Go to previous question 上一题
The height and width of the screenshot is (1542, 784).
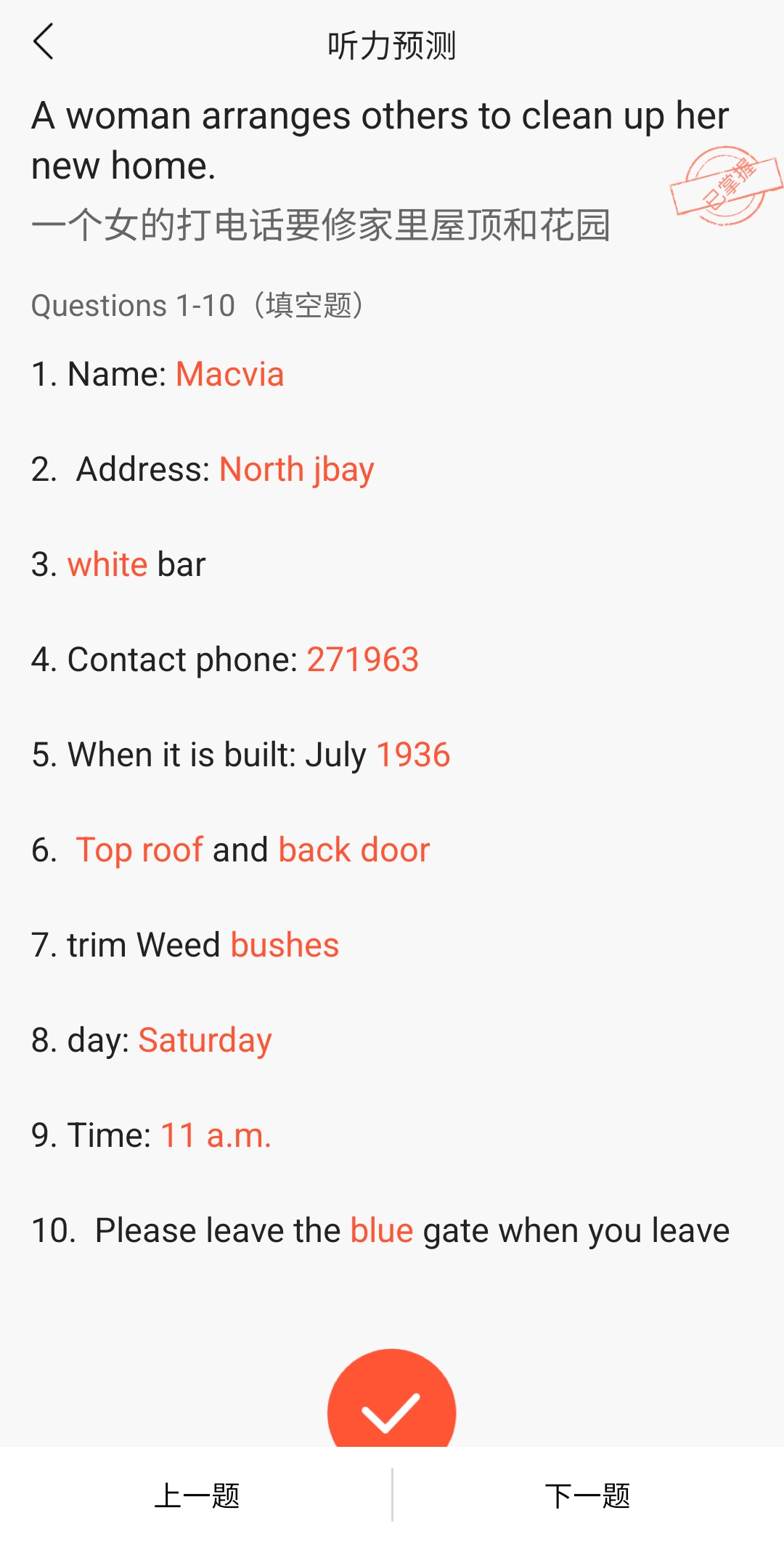click(196, 1496)
